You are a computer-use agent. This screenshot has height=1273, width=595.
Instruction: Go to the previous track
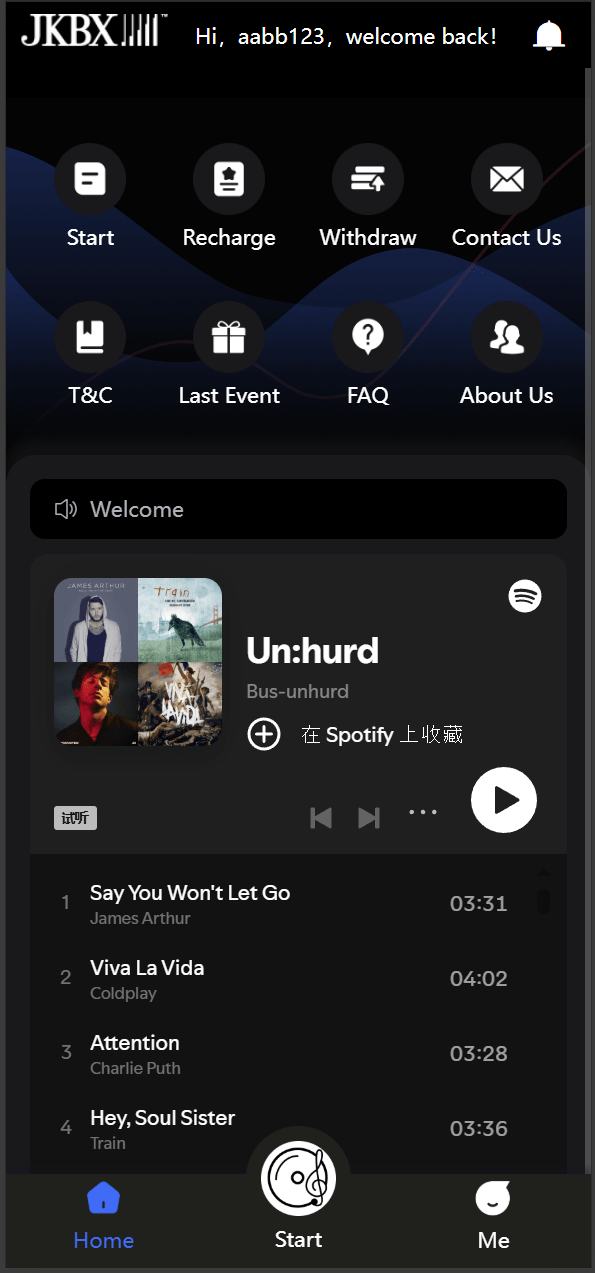321,818
